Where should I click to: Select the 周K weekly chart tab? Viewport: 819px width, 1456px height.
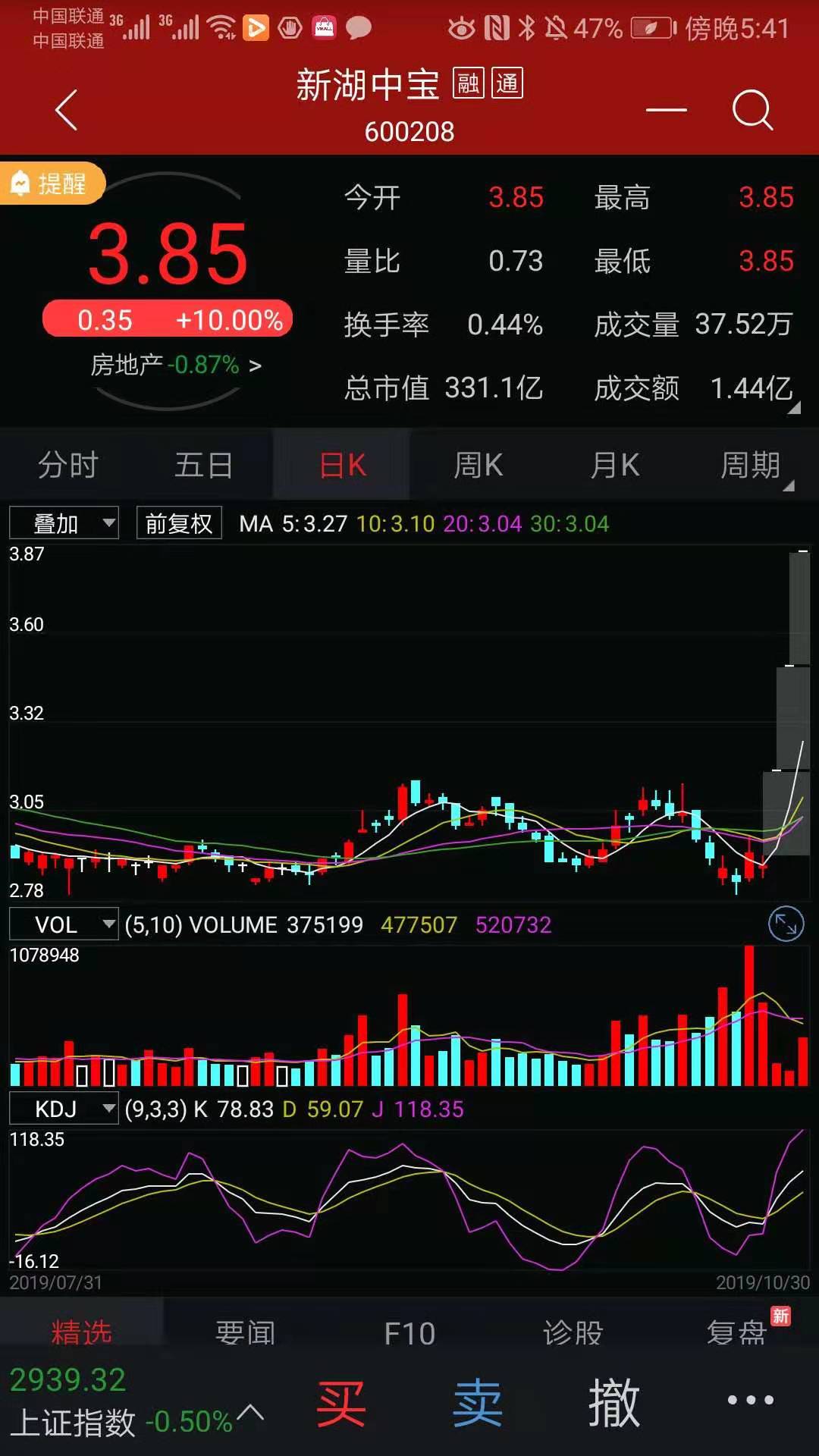point(478,465)
